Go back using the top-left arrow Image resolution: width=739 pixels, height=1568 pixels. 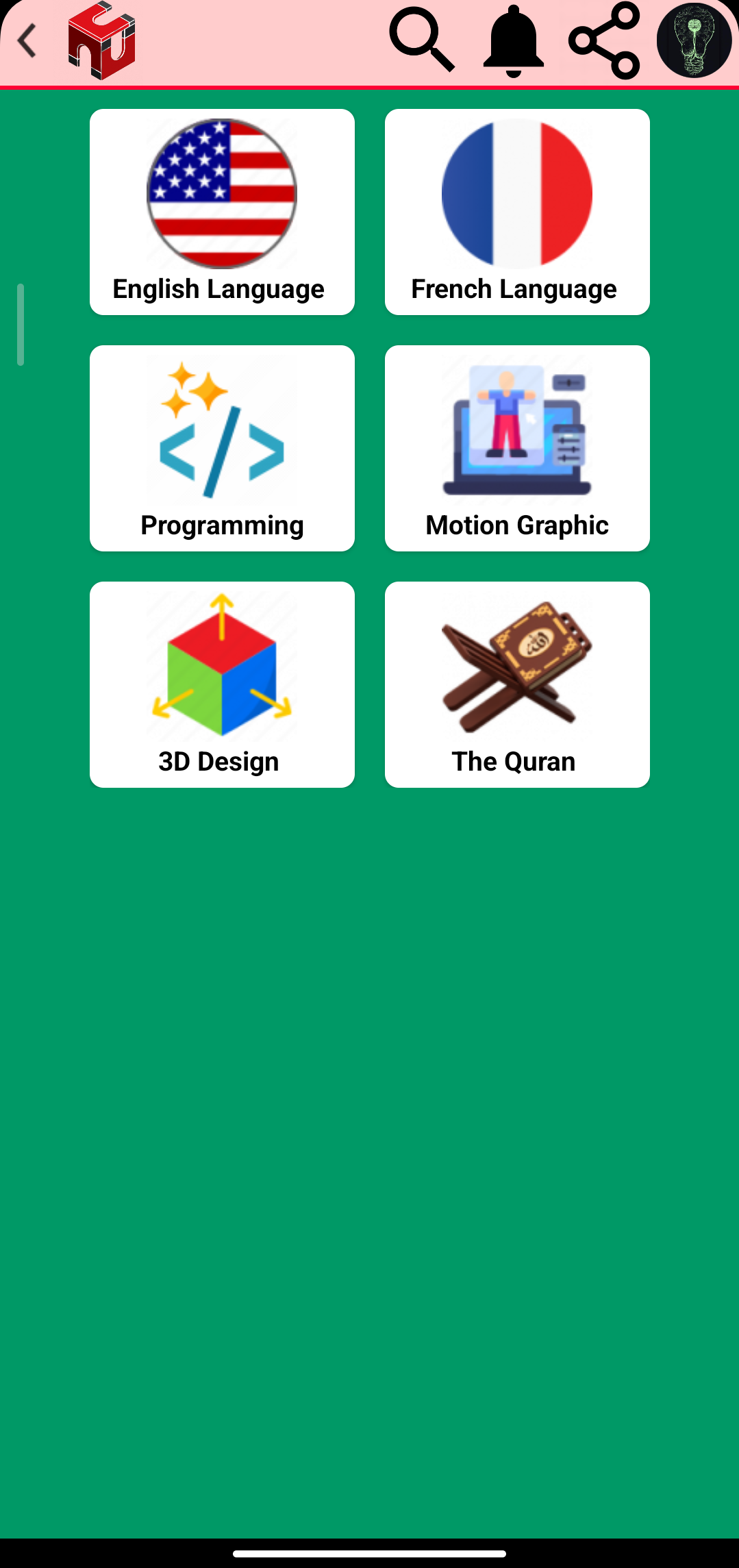27,40
